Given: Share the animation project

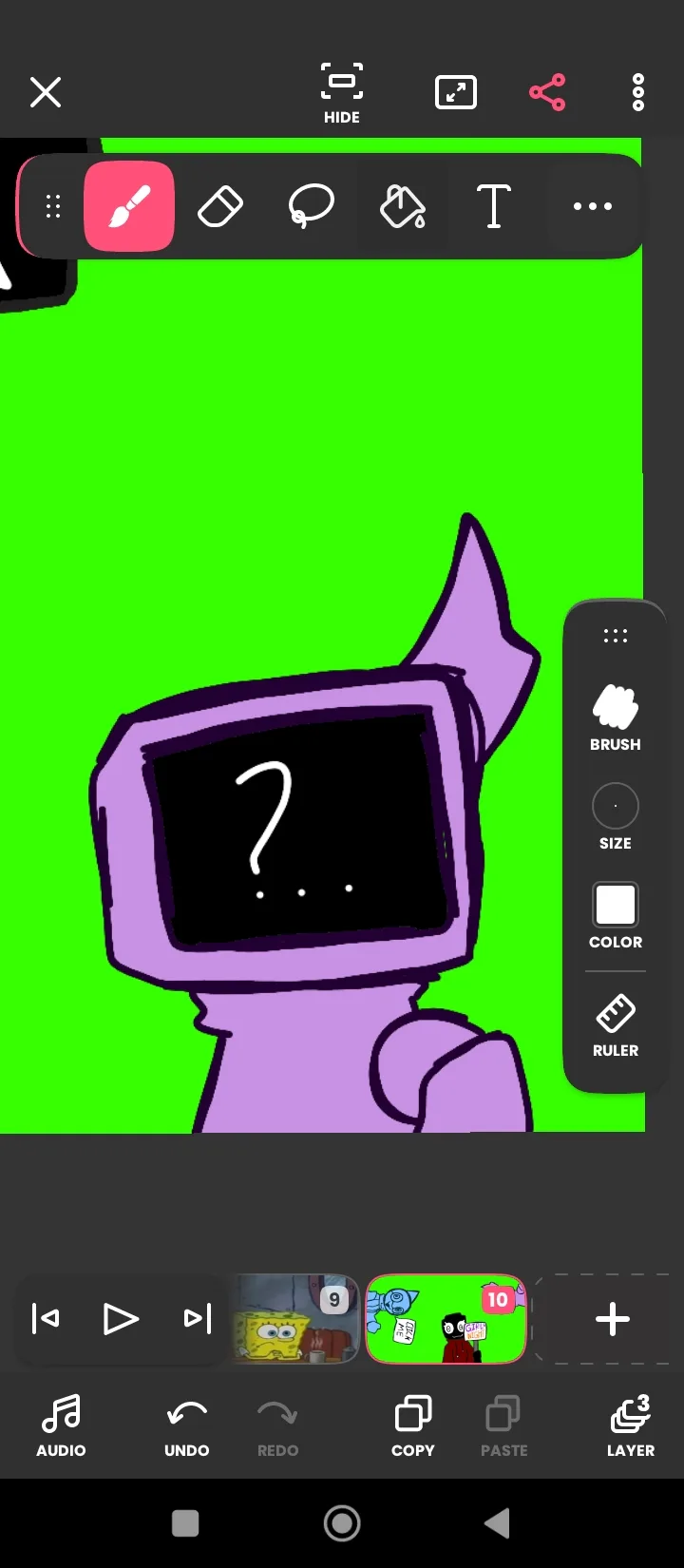Looking at the screenshot, I should click(x=547, y=93).
